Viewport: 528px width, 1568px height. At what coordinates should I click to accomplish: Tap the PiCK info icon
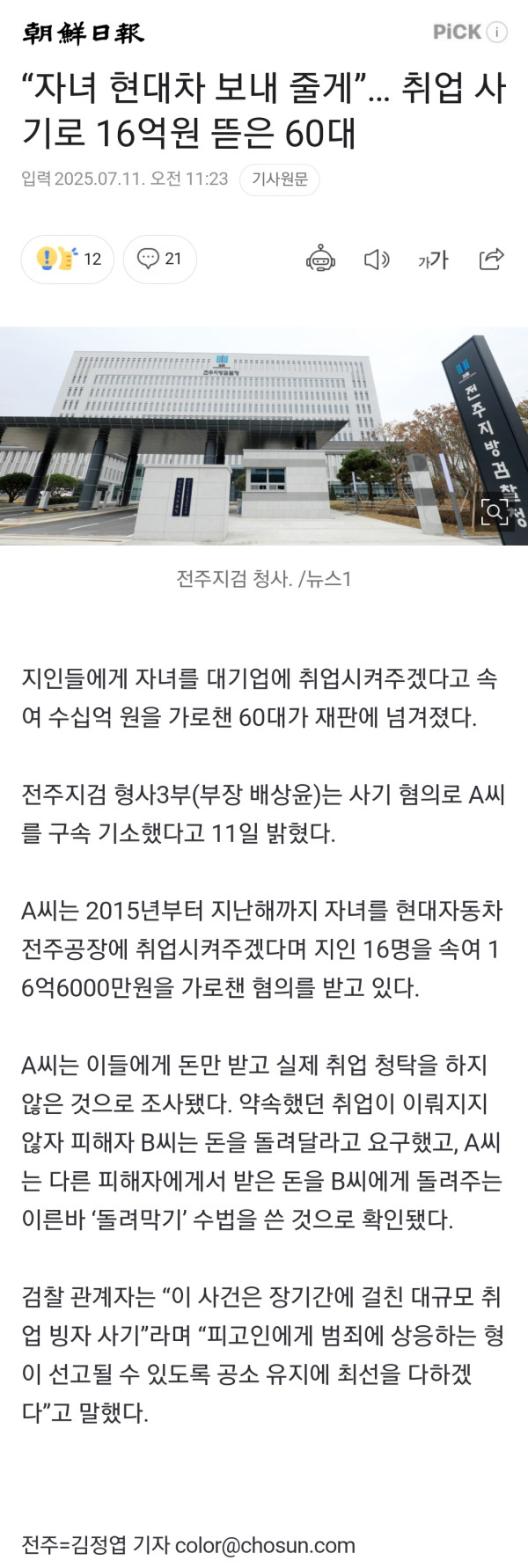pyautogui.click(x=497, y=33)
